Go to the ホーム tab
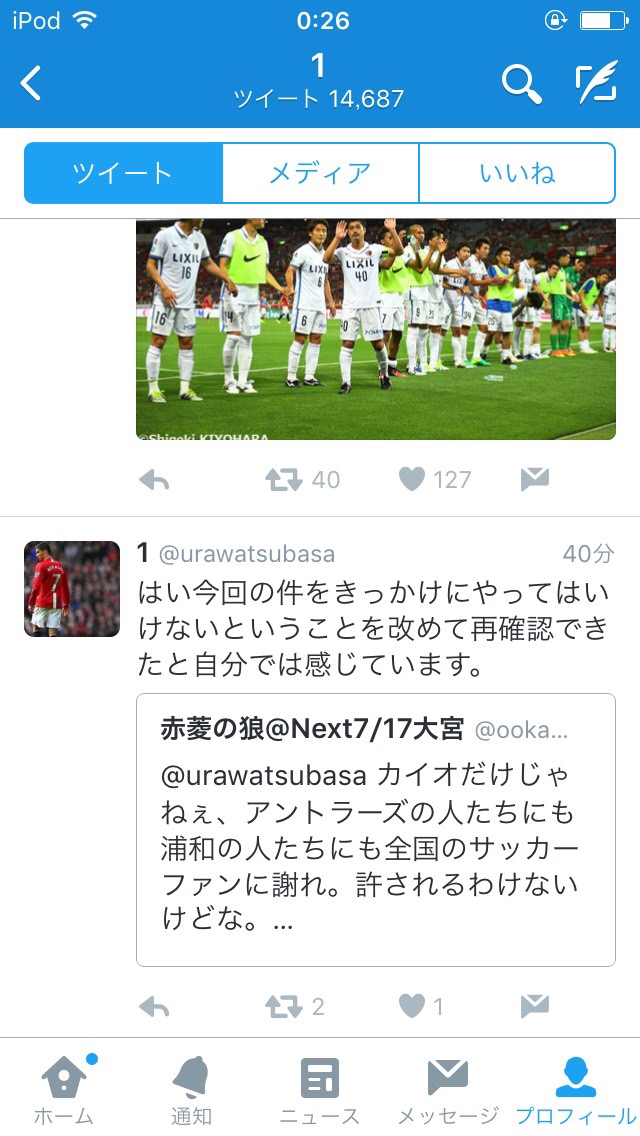Image resolution: width=640 pixels, height=1136 pixels. (63, 1088)
